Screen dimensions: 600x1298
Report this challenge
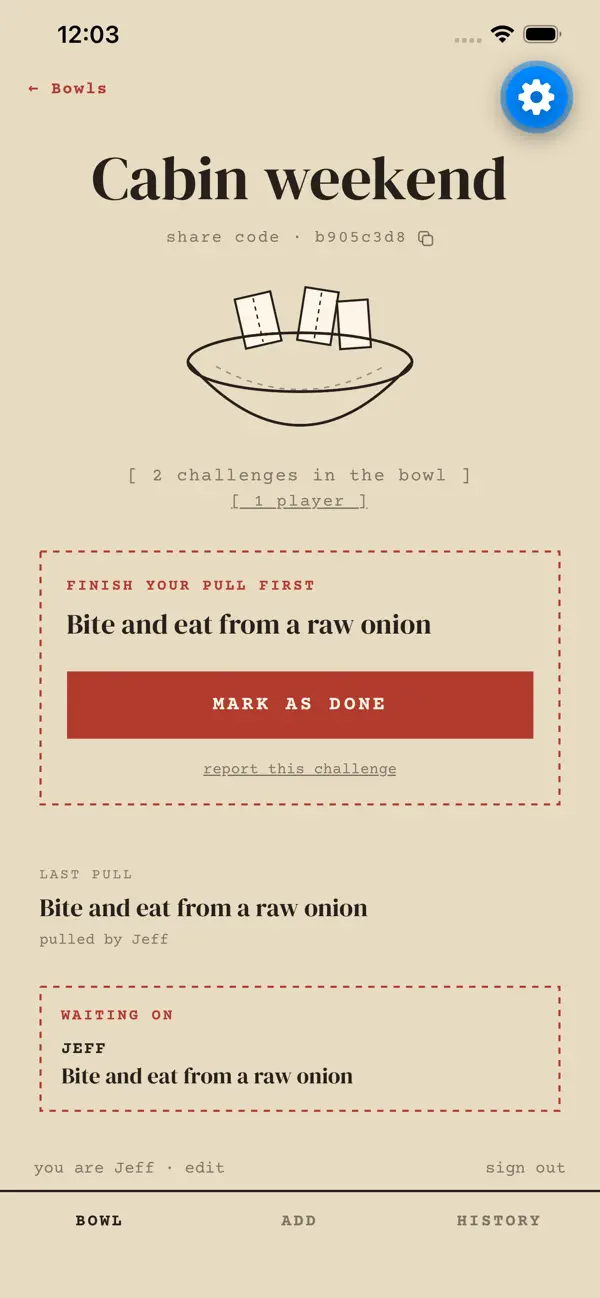click(x=300, y=769)
